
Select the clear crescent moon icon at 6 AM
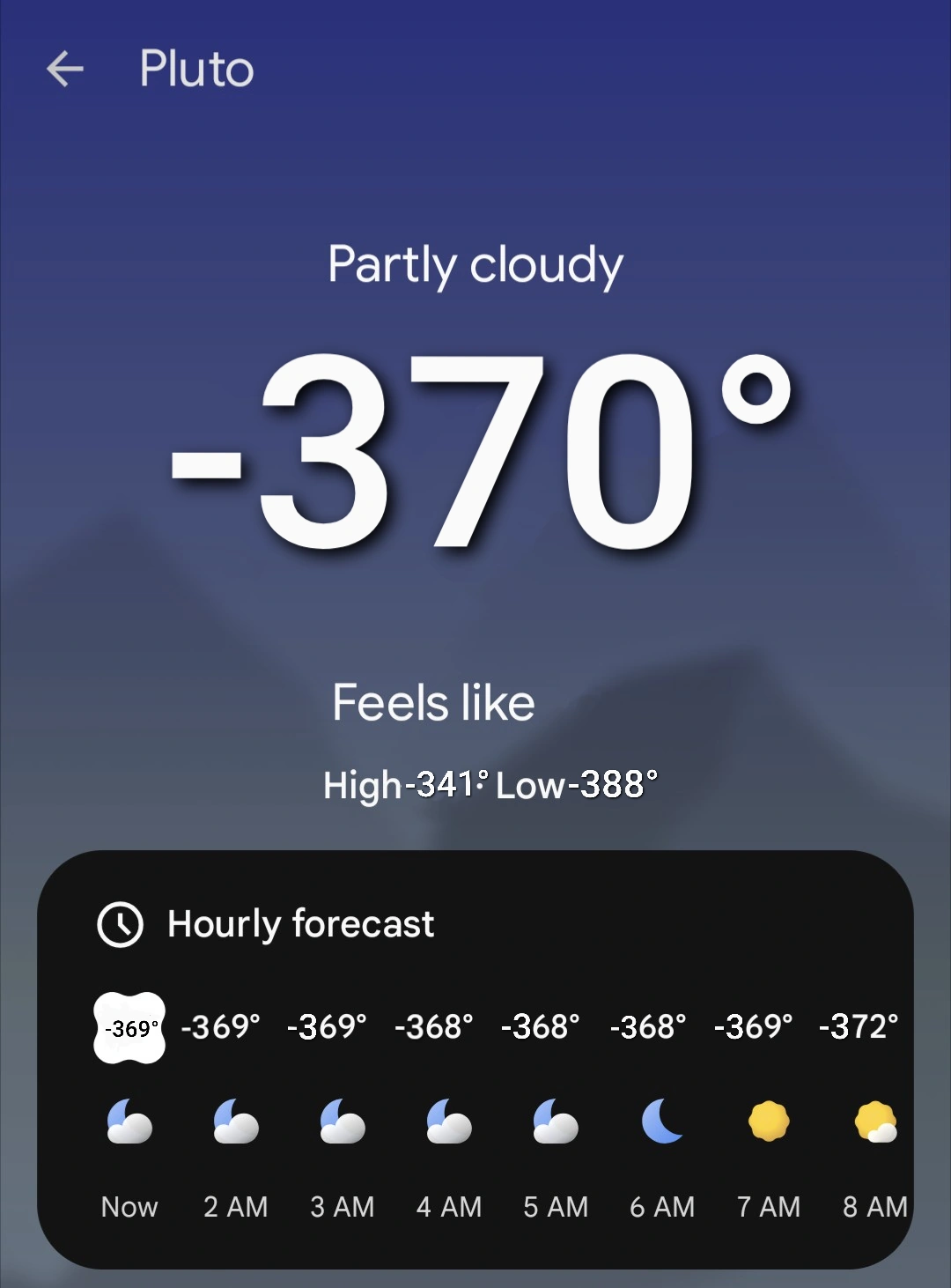pyautogui.click(x=661, y=1121)
